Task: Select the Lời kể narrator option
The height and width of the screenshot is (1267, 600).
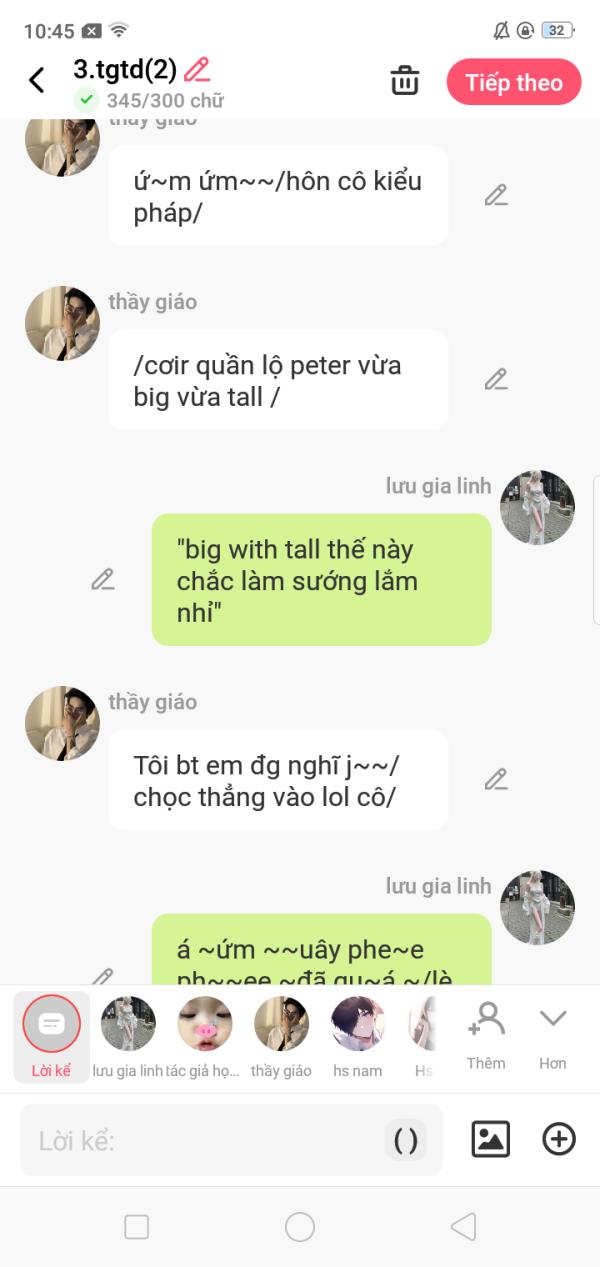Action: tap(51, 1034)
